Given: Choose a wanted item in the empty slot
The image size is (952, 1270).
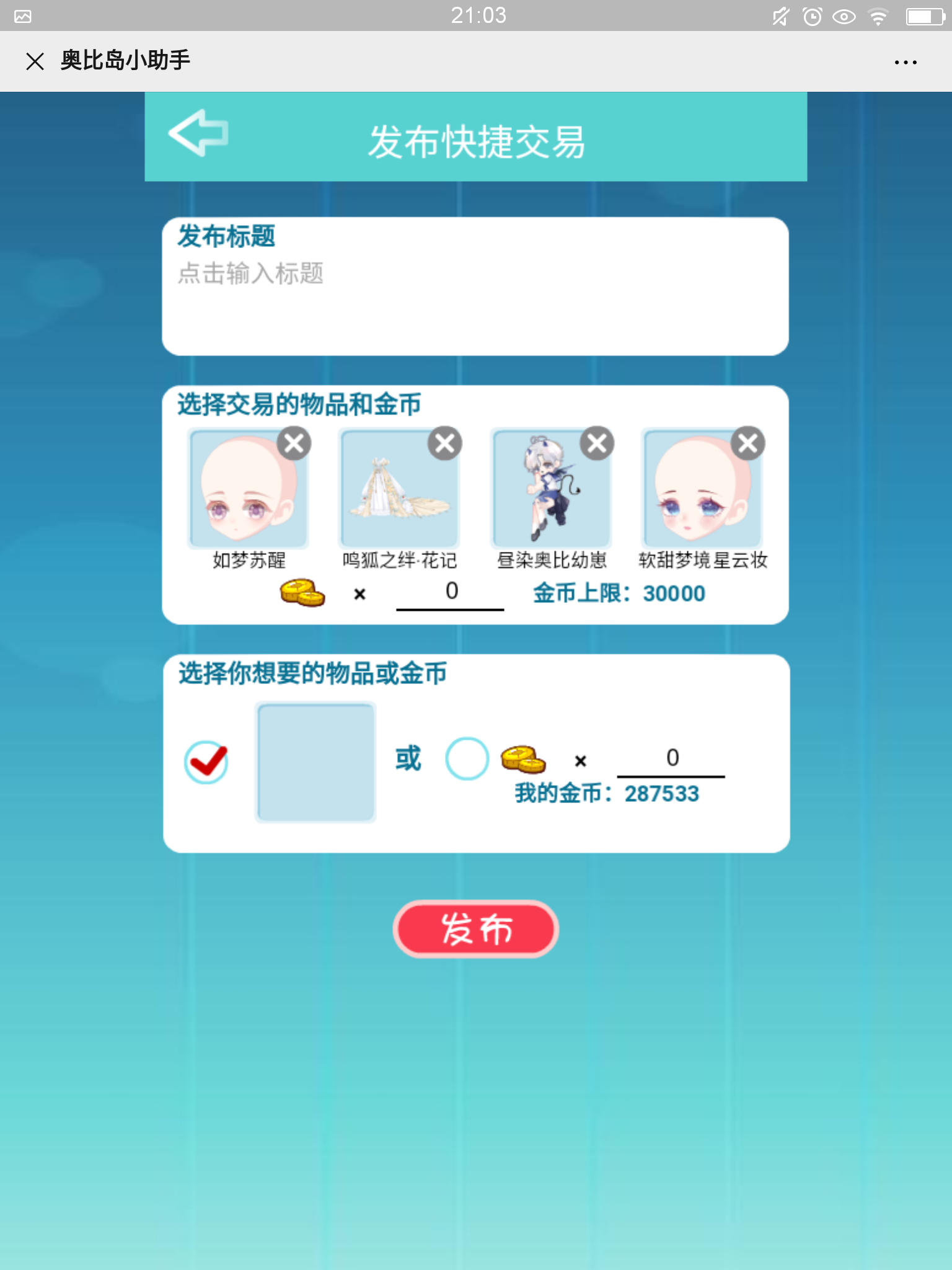Looking at the screenshot, I should pyautogui.click(x=315, y=762).
